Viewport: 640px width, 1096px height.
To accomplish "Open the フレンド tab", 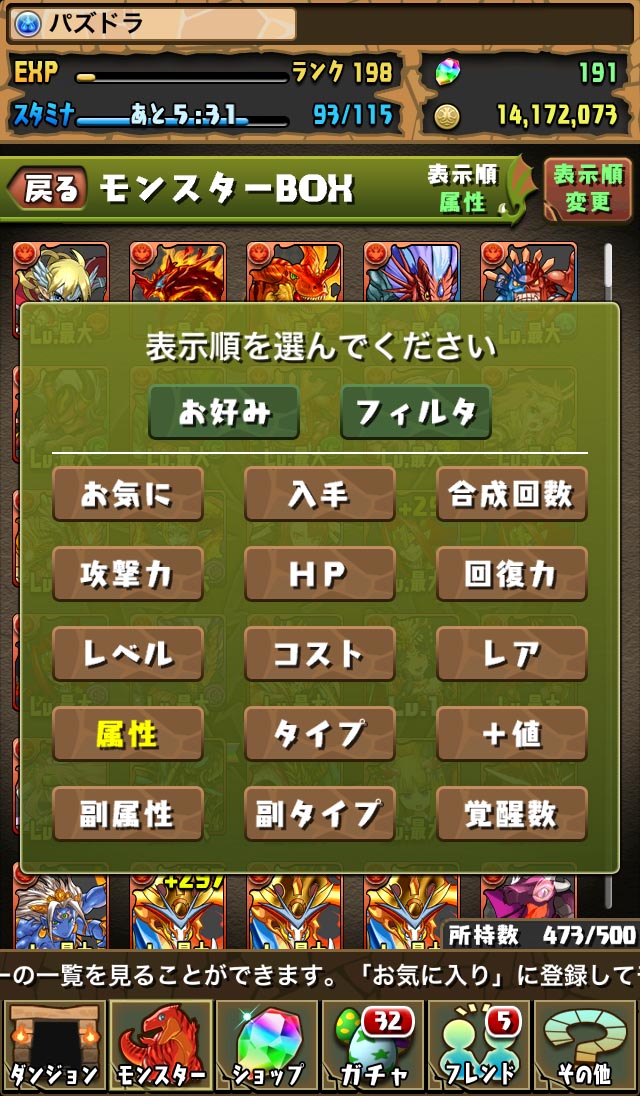I will 479,1046.
